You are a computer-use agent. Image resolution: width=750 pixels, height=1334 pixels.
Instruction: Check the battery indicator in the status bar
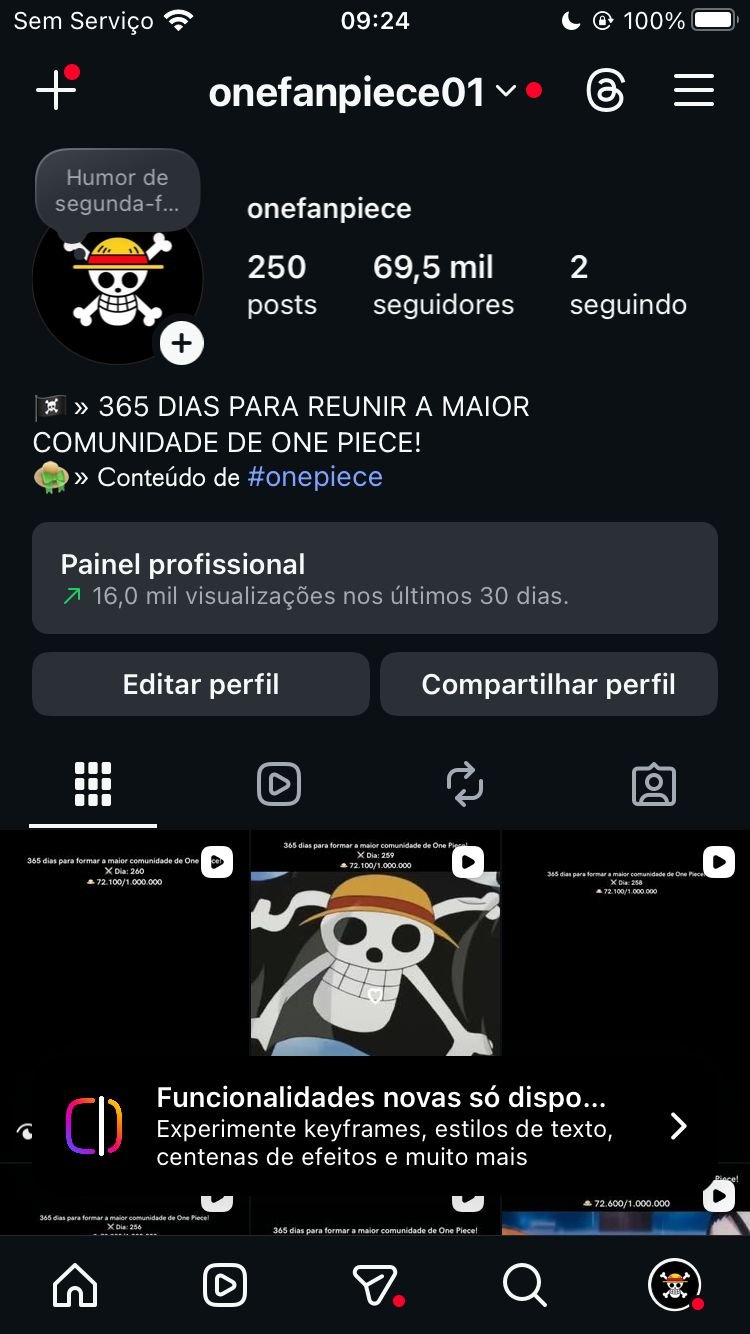tap(712, 18)
